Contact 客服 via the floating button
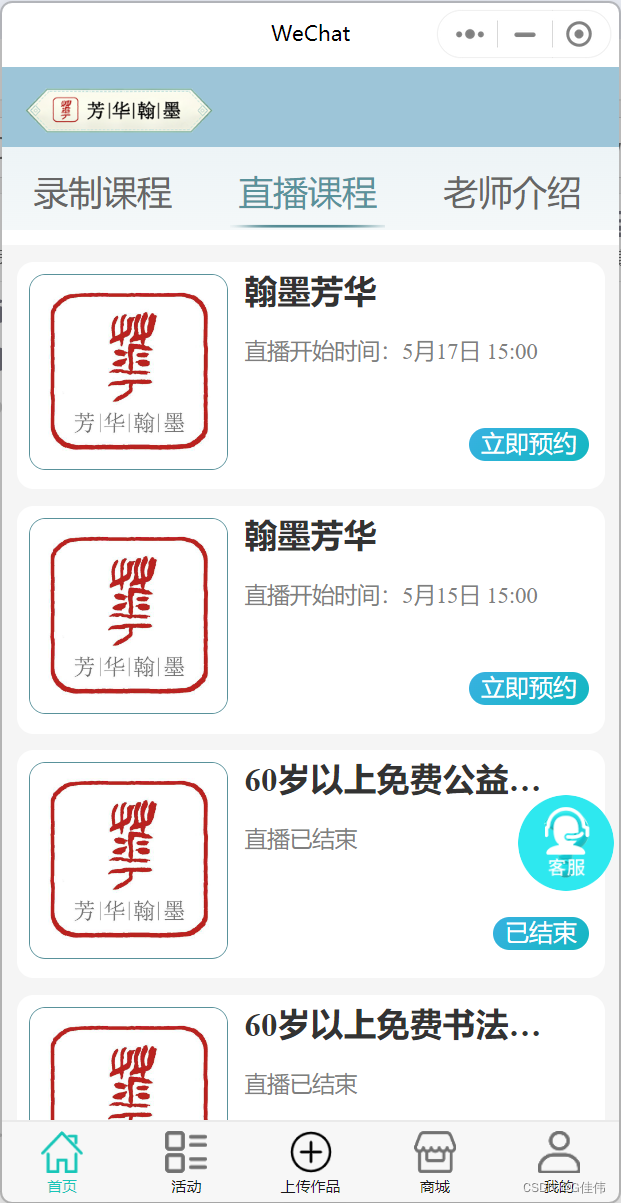The image size is (621, 1203). point(566,842)
